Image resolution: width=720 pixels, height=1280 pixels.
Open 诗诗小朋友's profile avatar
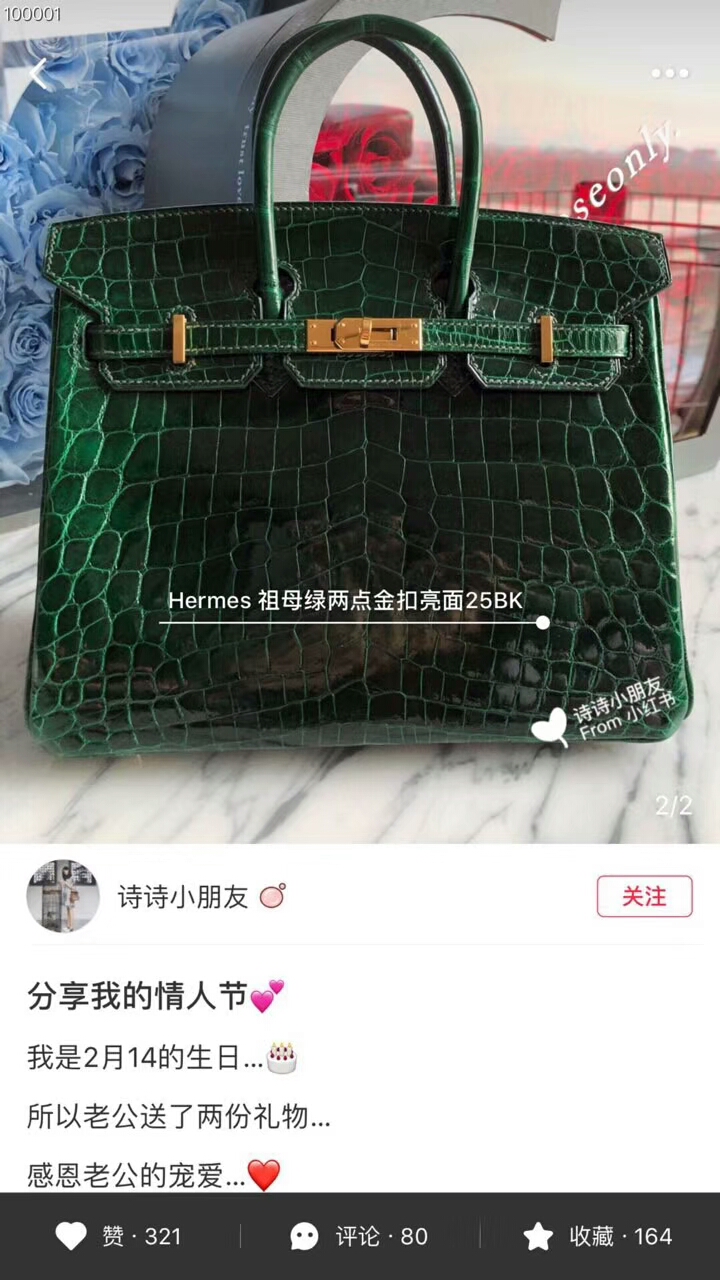[x=63, y=896]
